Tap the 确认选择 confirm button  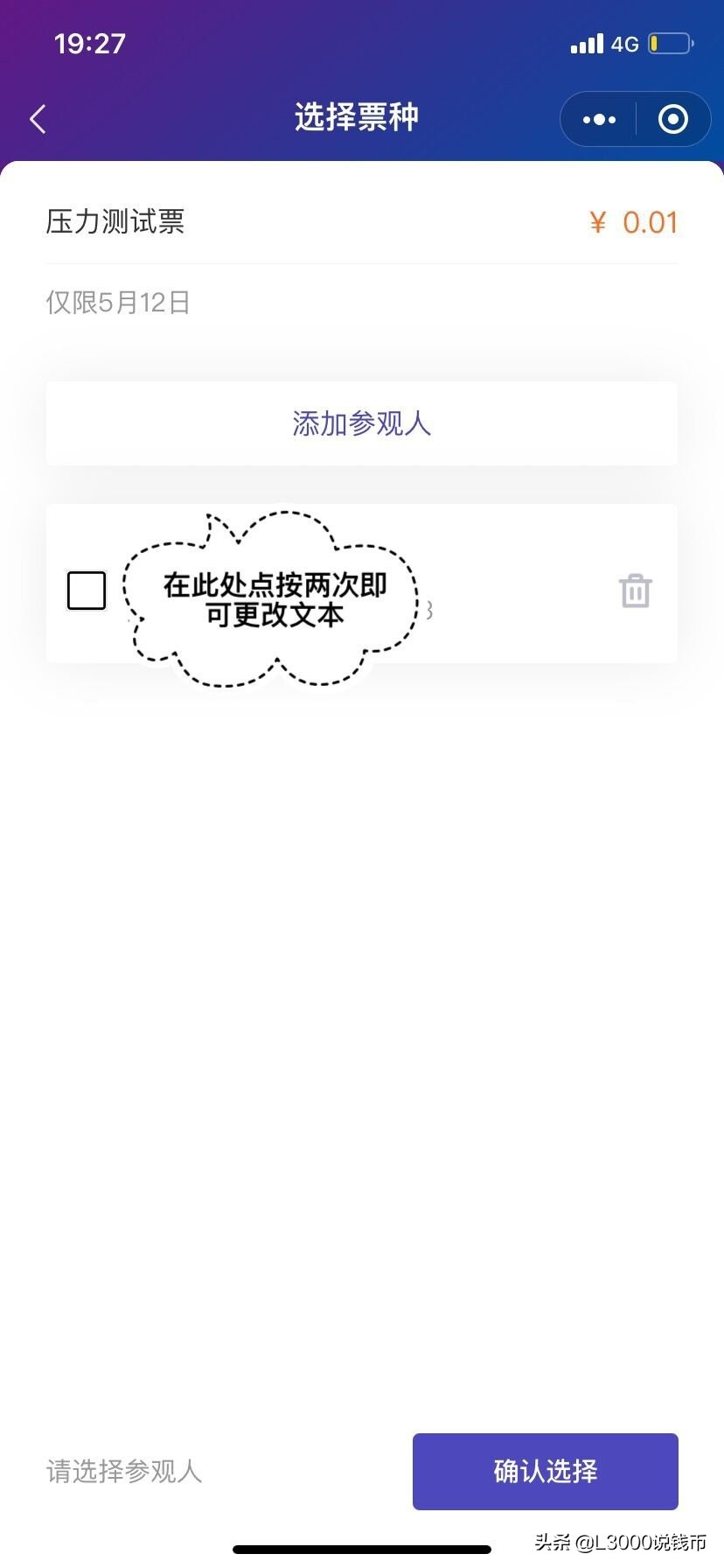pyautogui.click(x=544, y=1472)
